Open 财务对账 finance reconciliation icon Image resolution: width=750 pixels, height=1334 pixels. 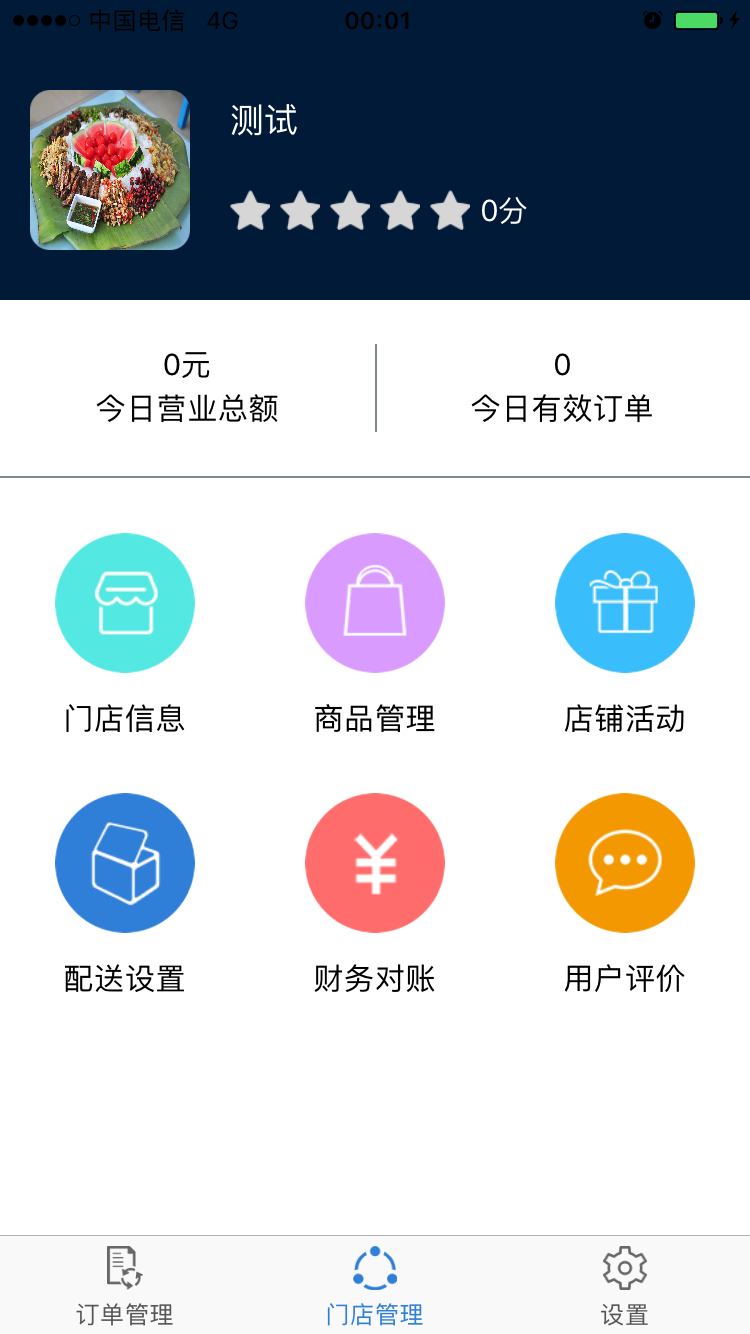pyautogui.click(x=375, y=863)
